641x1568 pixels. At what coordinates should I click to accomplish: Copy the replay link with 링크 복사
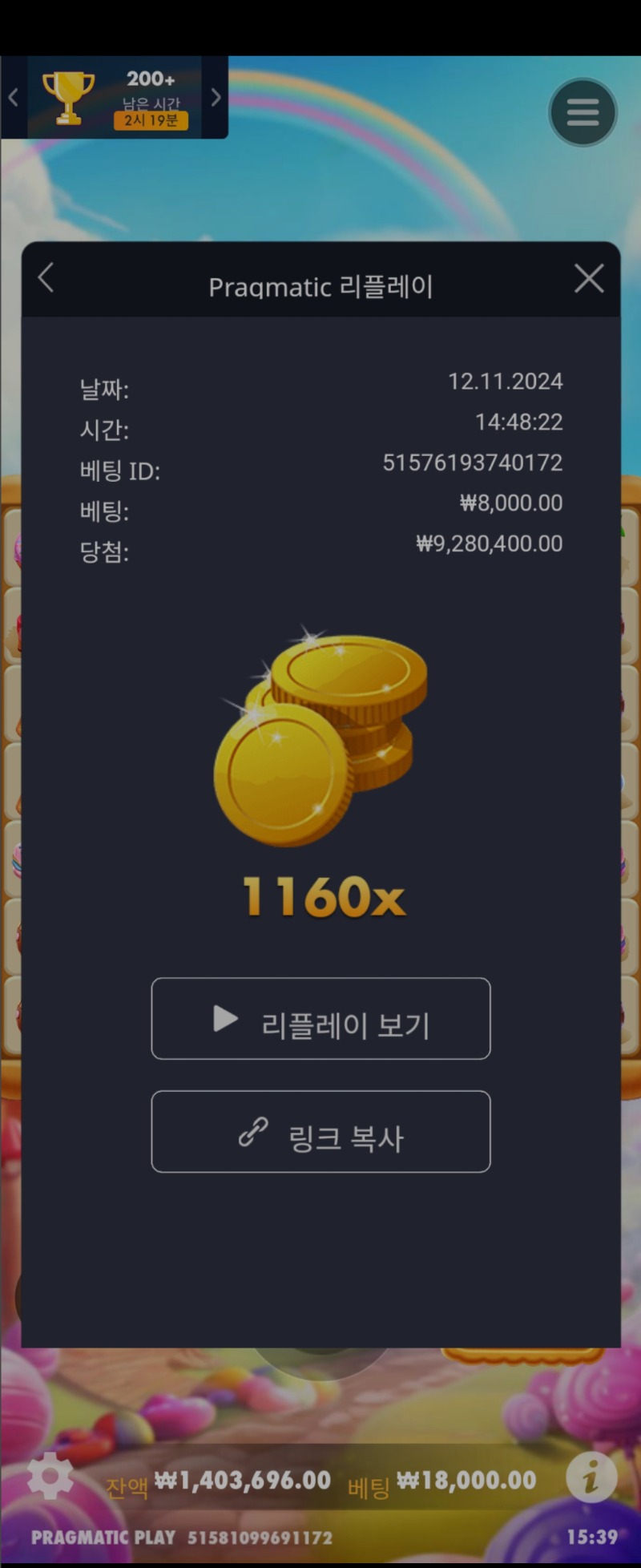[x=320, y=1132]
